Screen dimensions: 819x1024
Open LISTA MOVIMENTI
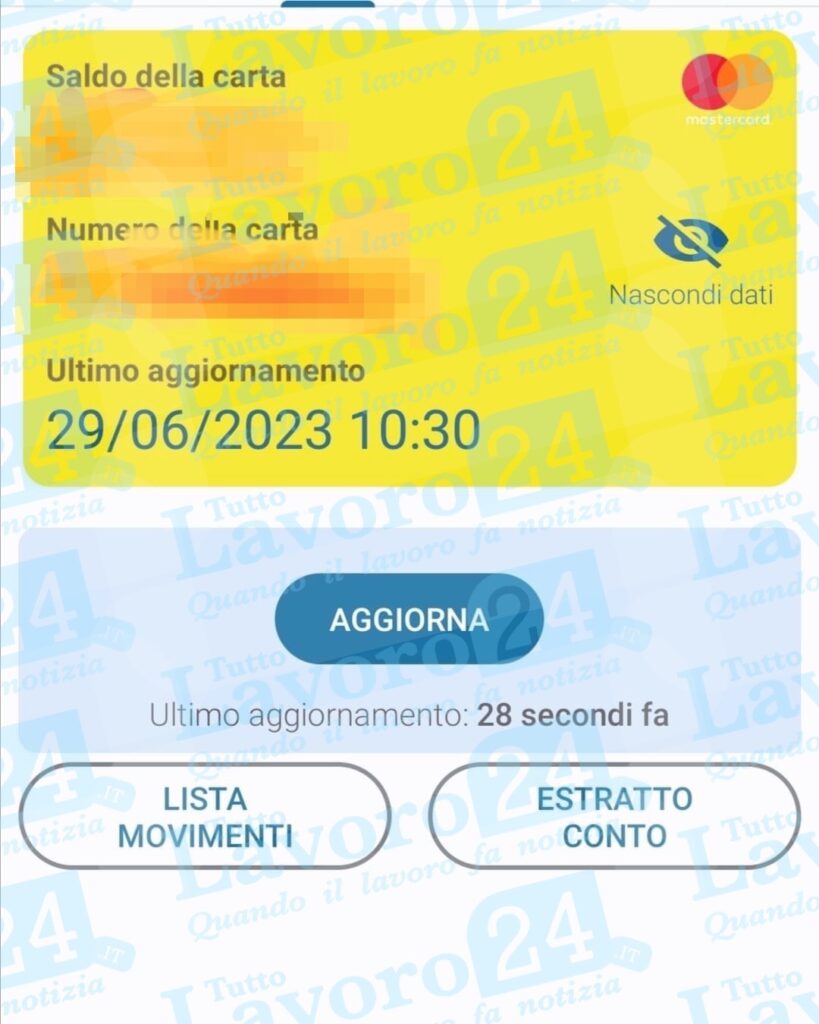click(x=205, y=817)
